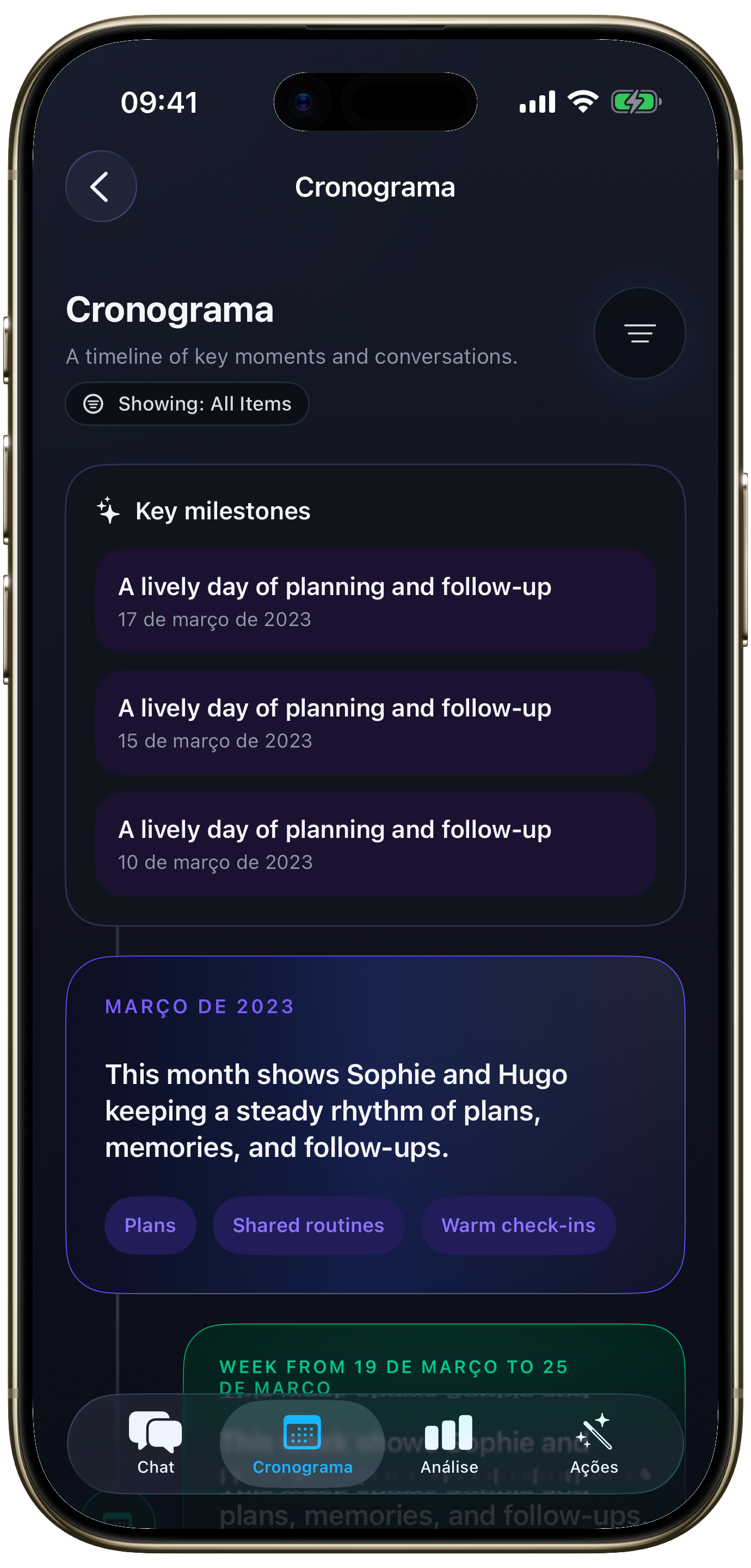Go back using the top-left arrow
Image resolution: width=751 pixels, height=1568 pixels.
[101, 186]
